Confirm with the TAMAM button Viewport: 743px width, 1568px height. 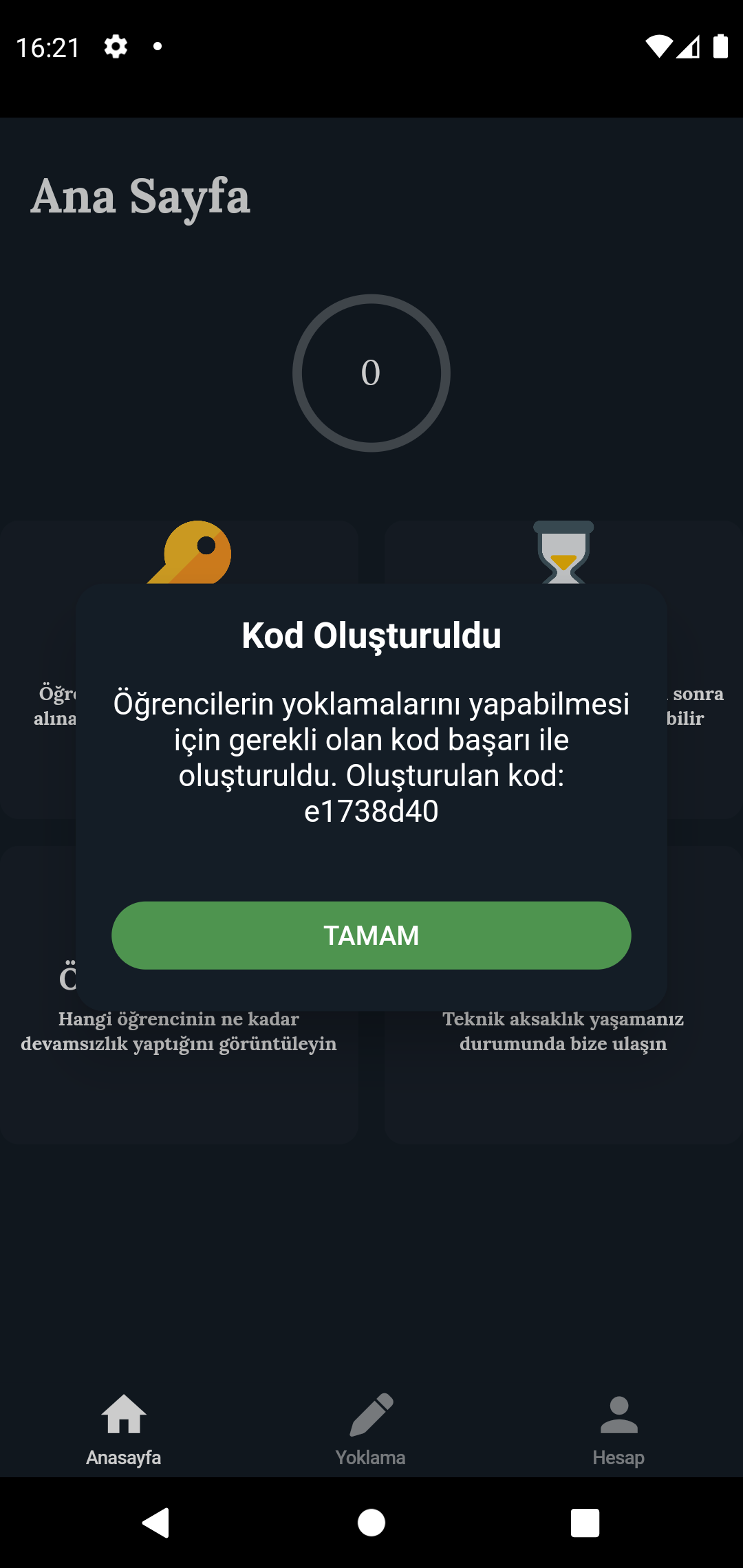tap(371, 935)
